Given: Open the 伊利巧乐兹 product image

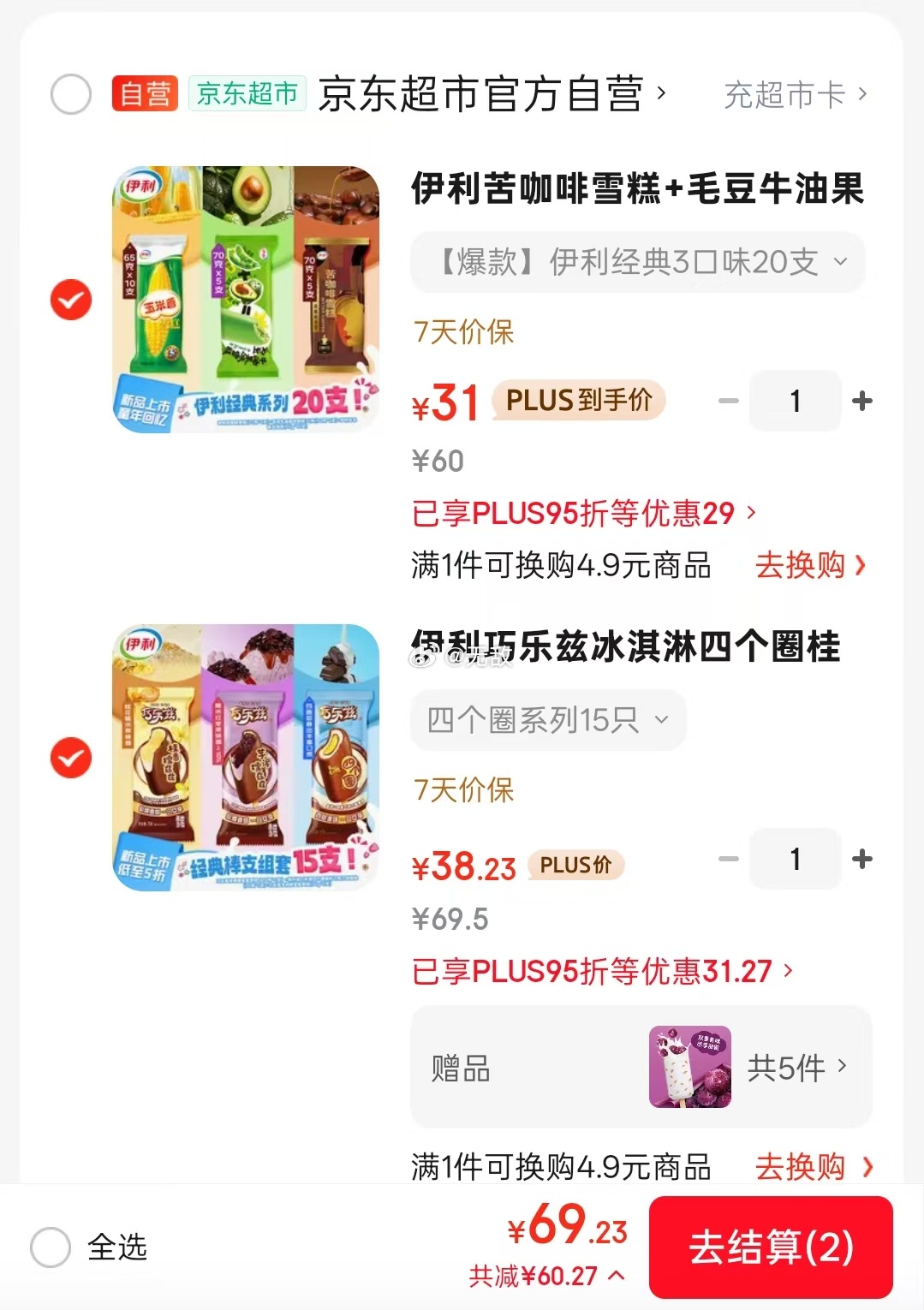Looking at the screenshot, I should [246, 757].
